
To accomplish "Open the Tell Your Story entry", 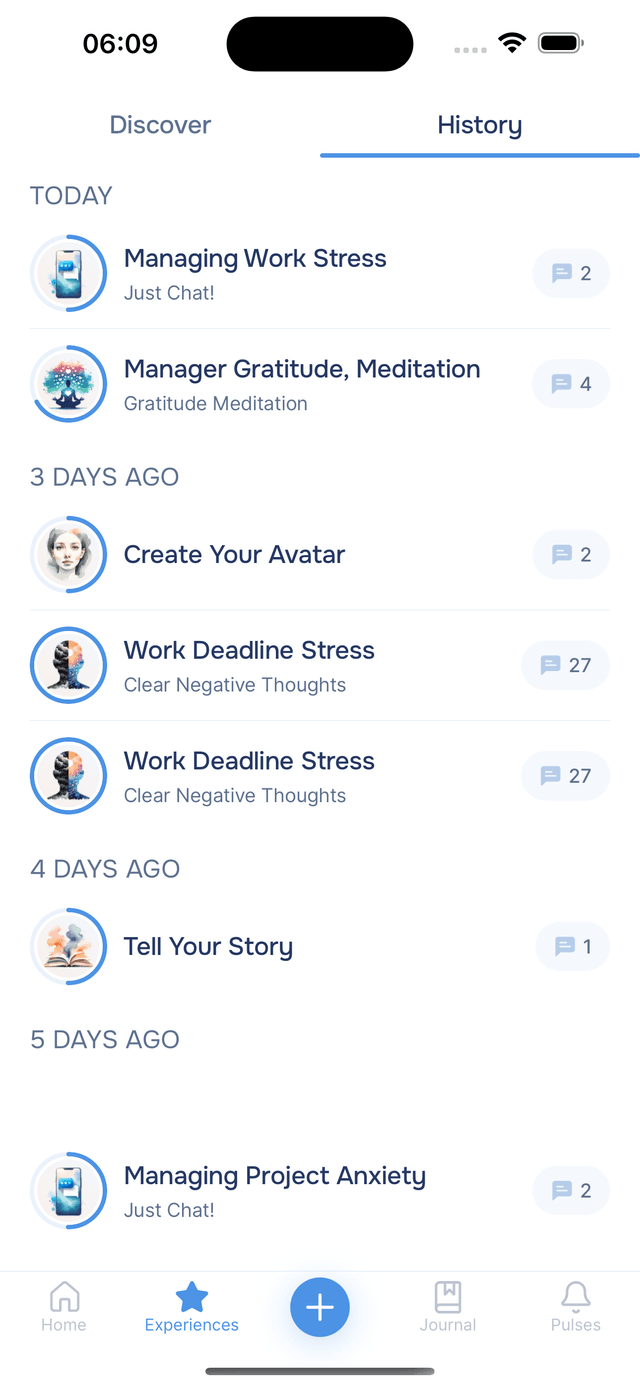I will tap(208, 947).
